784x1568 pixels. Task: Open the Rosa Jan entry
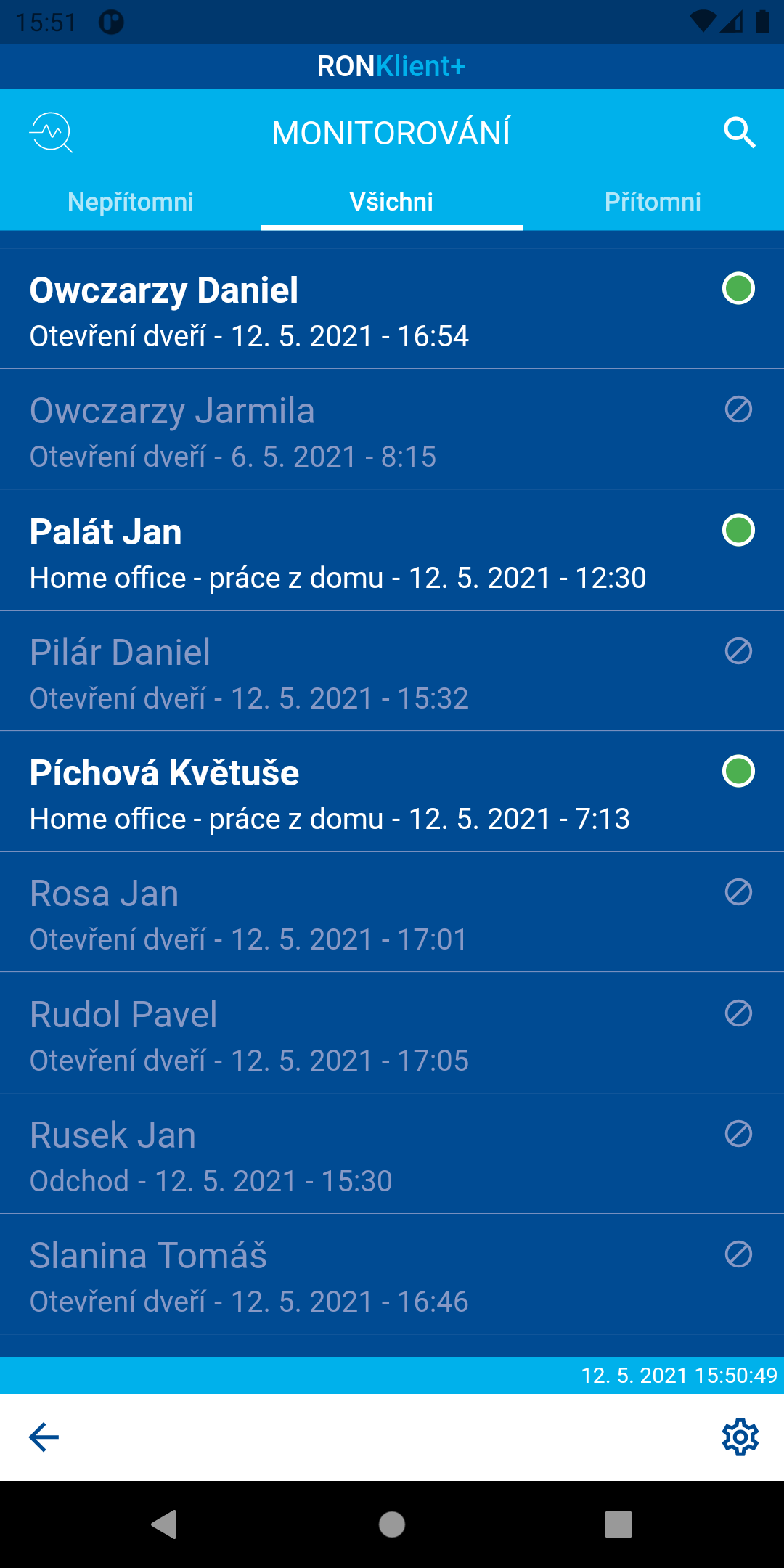click(x=392, y=912)
